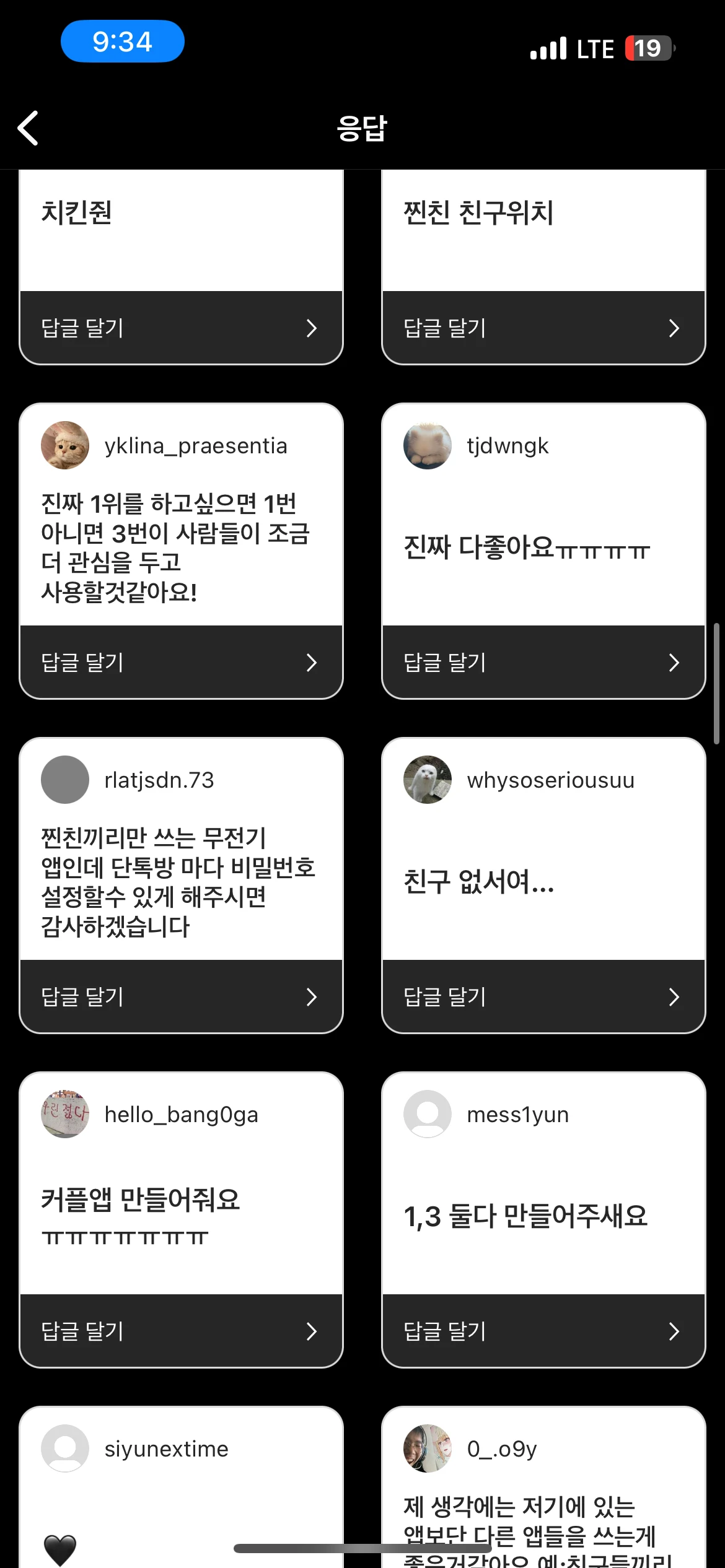Reply to whysoseriousuu's response
This screenshot has height=1568, width=725.
543,996
